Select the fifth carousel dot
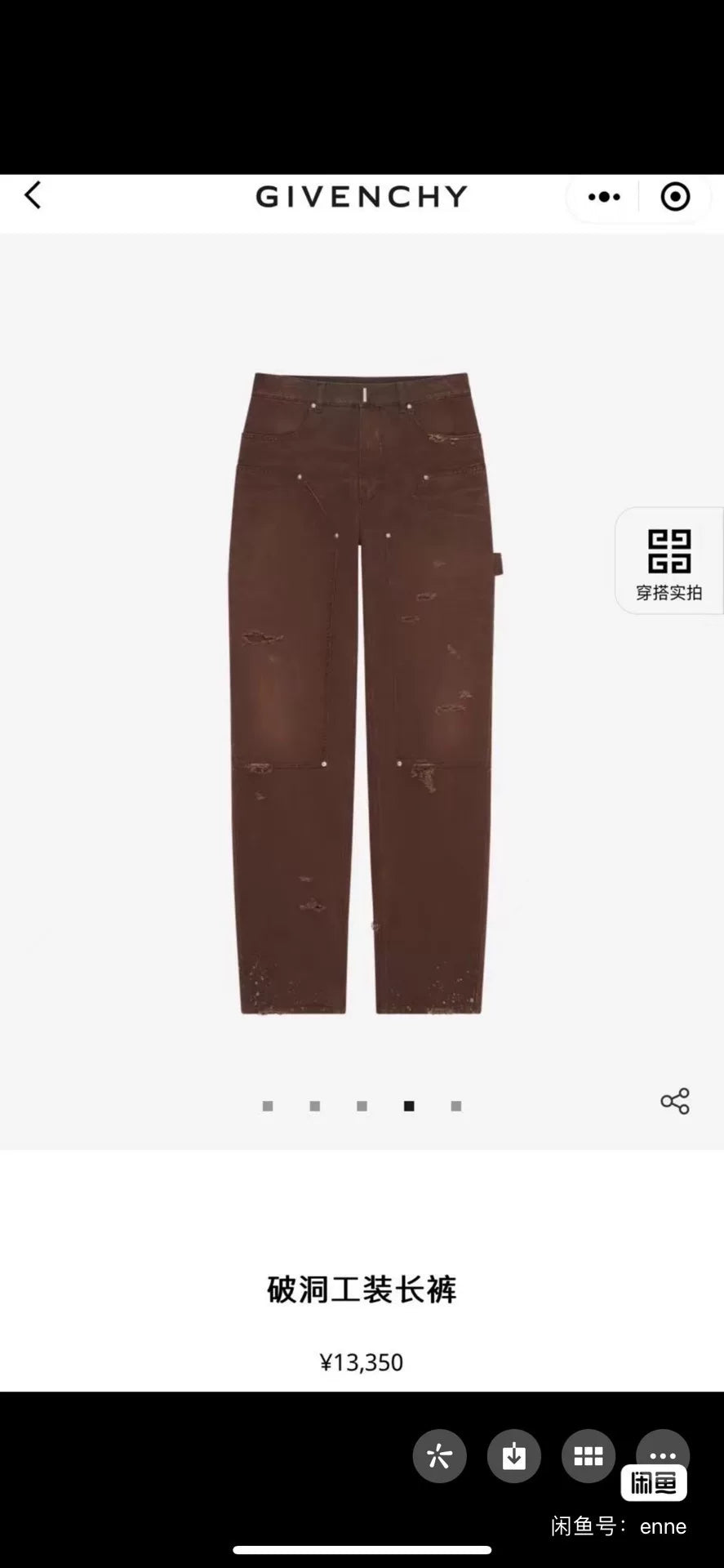 click(456, 1105)
